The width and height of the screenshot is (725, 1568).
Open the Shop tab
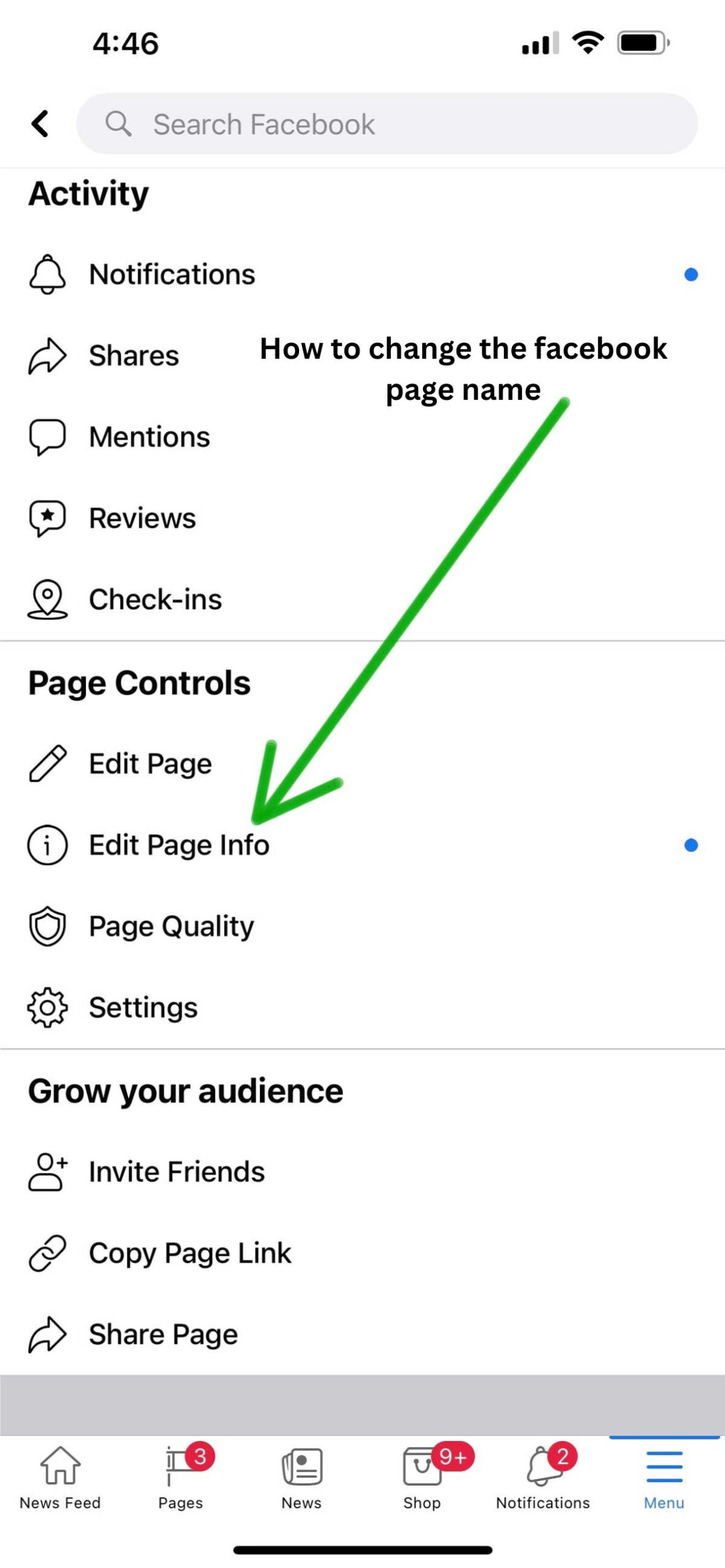pyautogui.click(x=422, y=1477)
